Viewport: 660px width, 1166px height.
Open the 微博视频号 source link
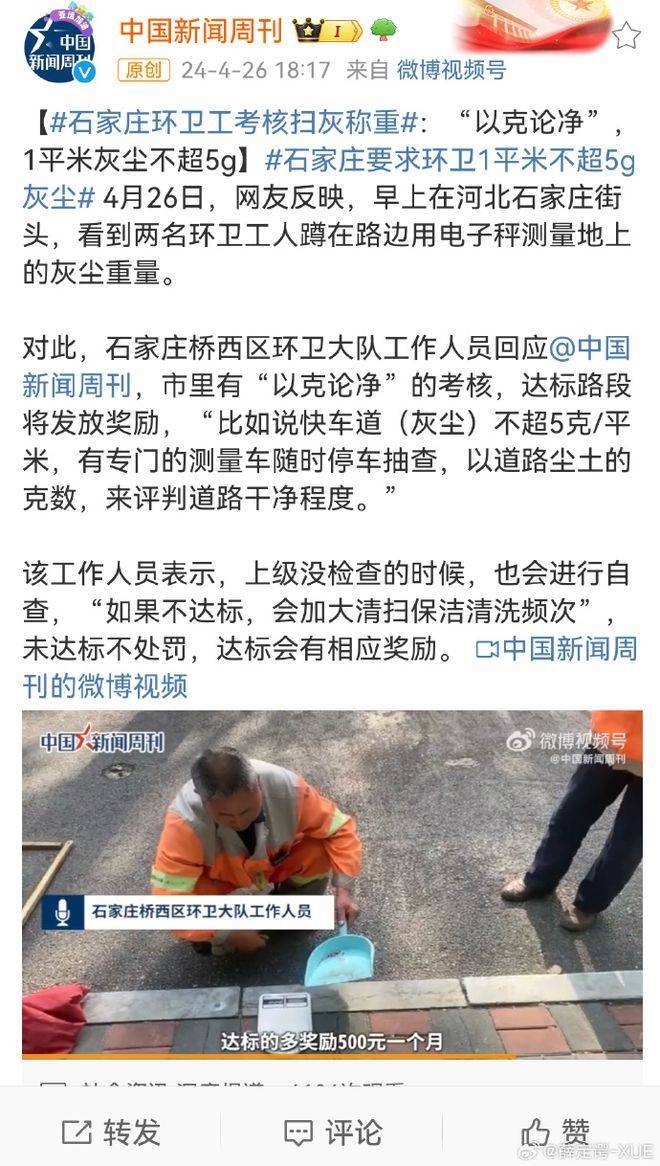click(x=451, y=70)
